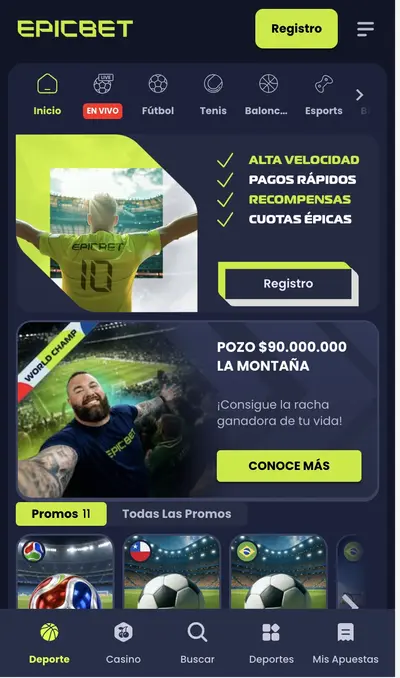The height and width of the screenshot is (678, 400).
Task: Open the Deportes tab in bottom bar
Action: [x=271, y=643]
